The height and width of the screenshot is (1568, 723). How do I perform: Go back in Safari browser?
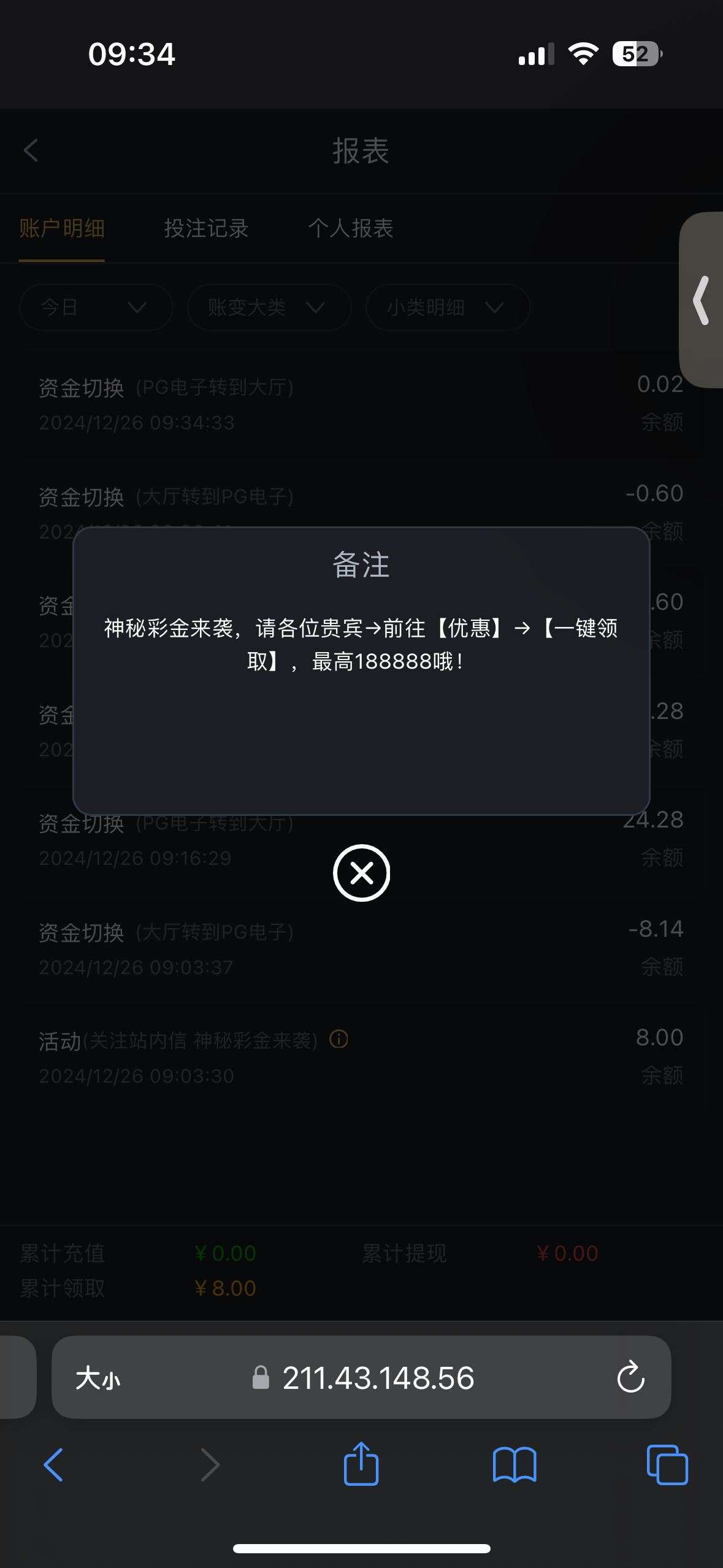(x=53, y=1465)
